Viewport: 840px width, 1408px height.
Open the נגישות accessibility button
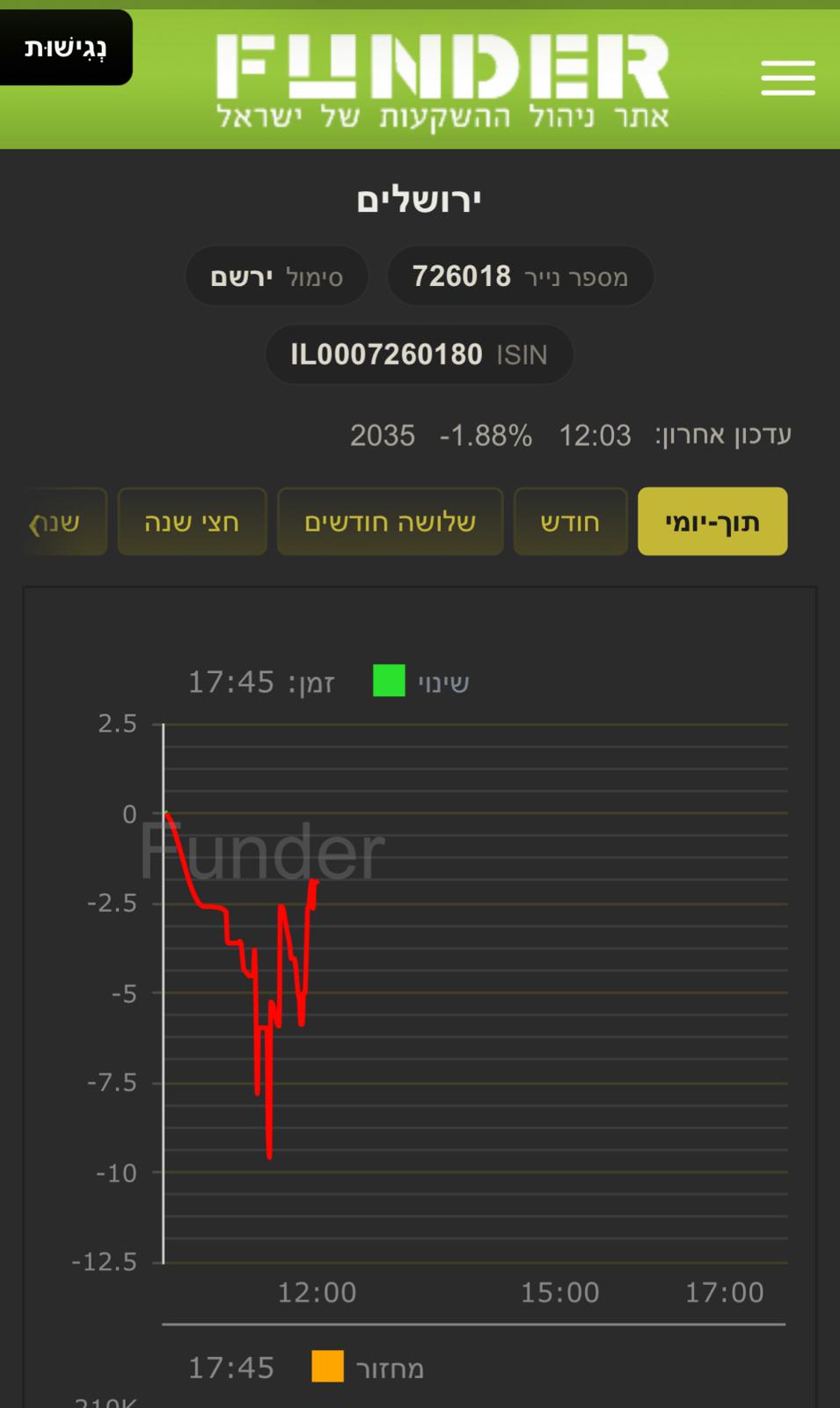pos(66,48)
